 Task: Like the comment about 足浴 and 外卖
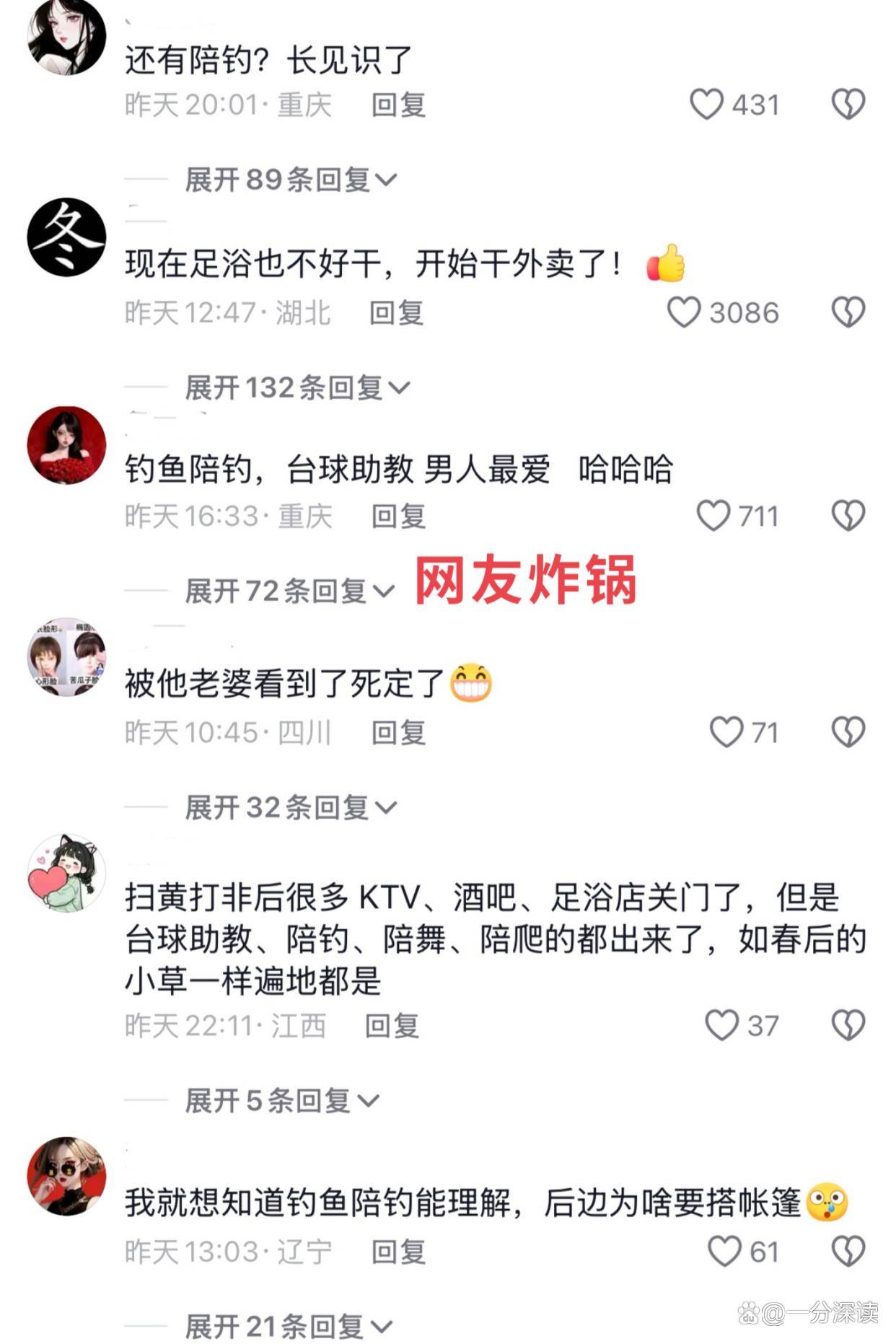684,312
